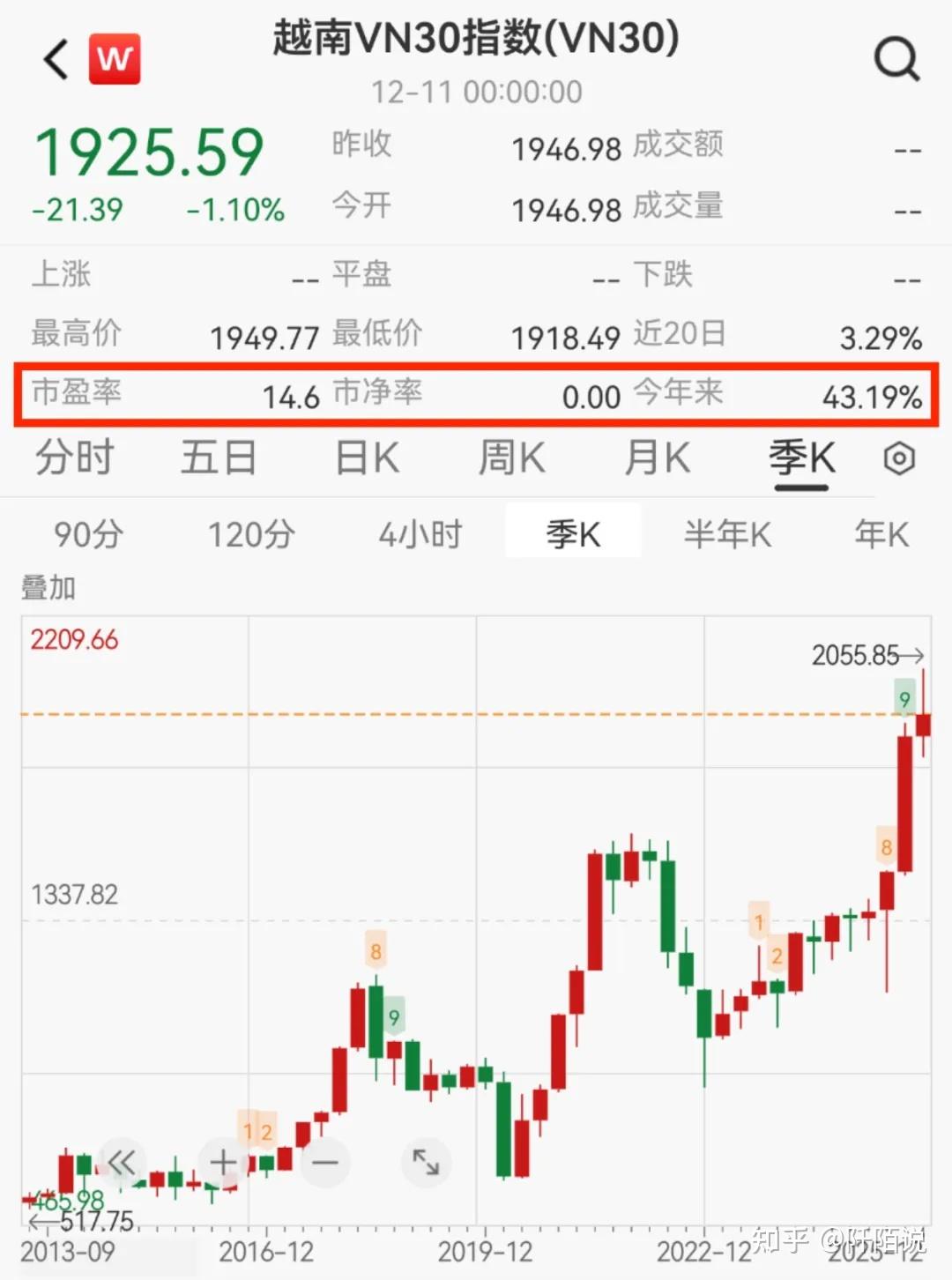The height and width of the screenshot is (1280, 952).
Task: Switch to 分时 intraday view
Action: (74, 458)
